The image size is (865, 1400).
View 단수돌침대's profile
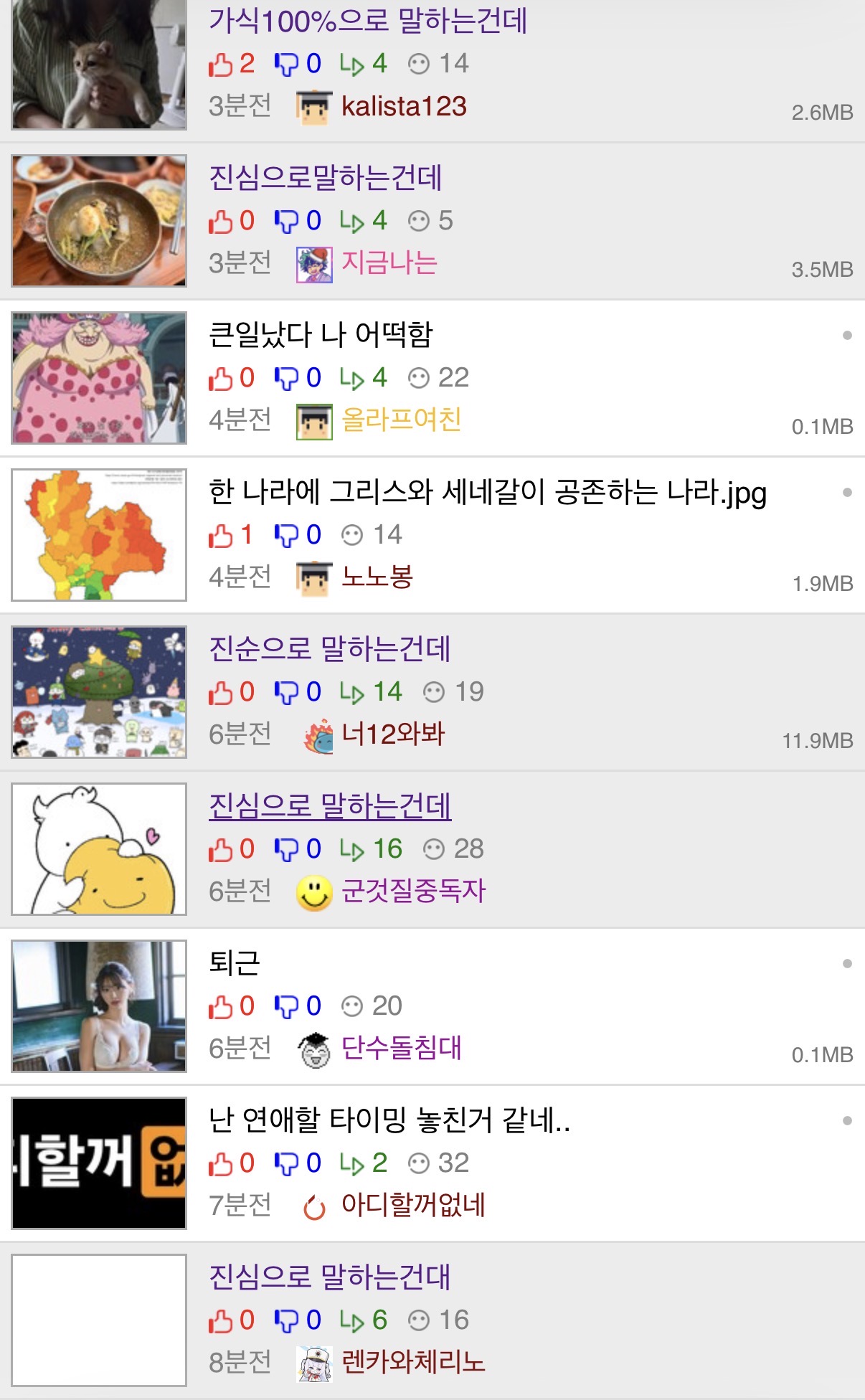[400, 1049]
